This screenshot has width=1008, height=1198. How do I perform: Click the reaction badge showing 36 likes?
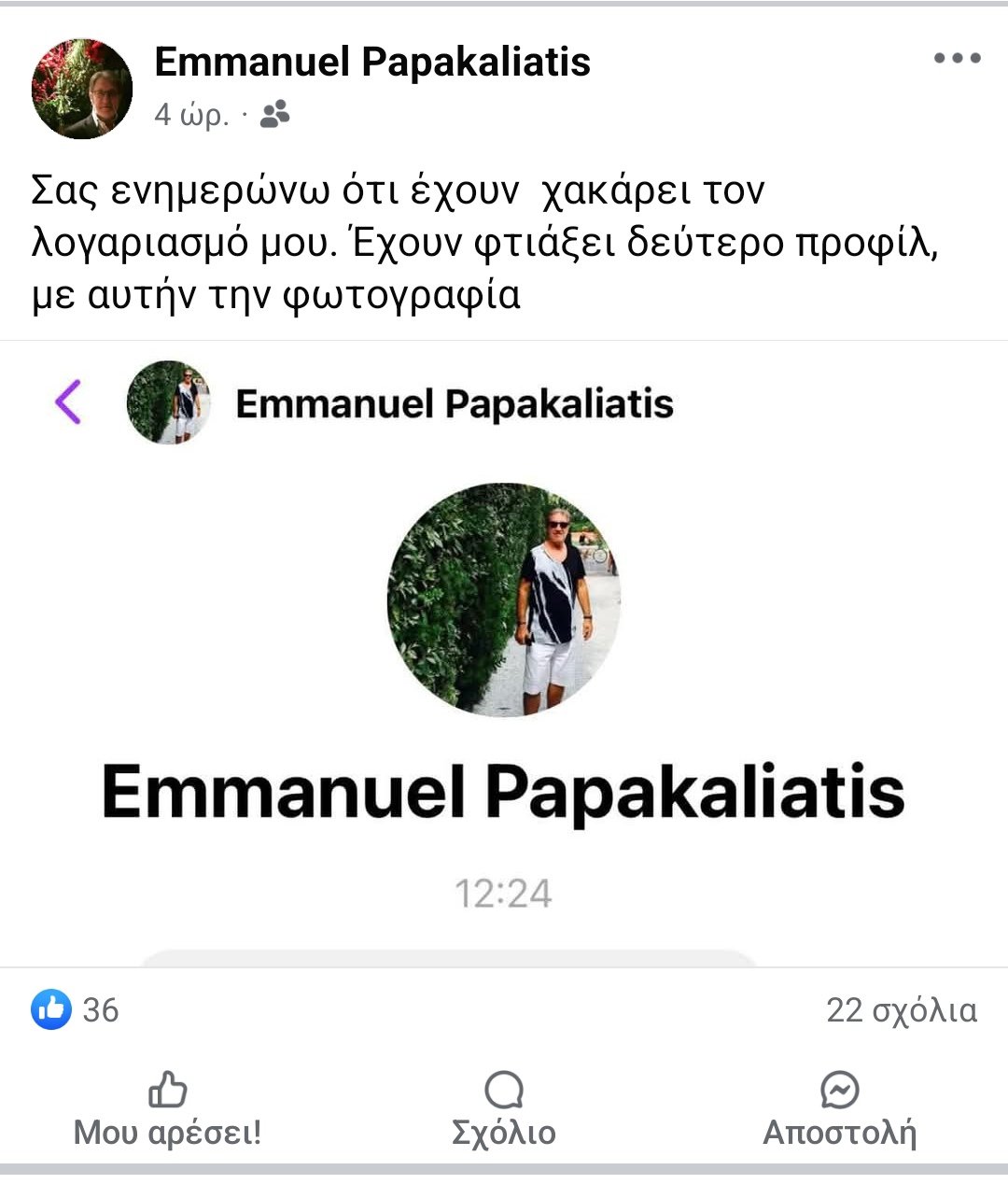coord(75,1008)
